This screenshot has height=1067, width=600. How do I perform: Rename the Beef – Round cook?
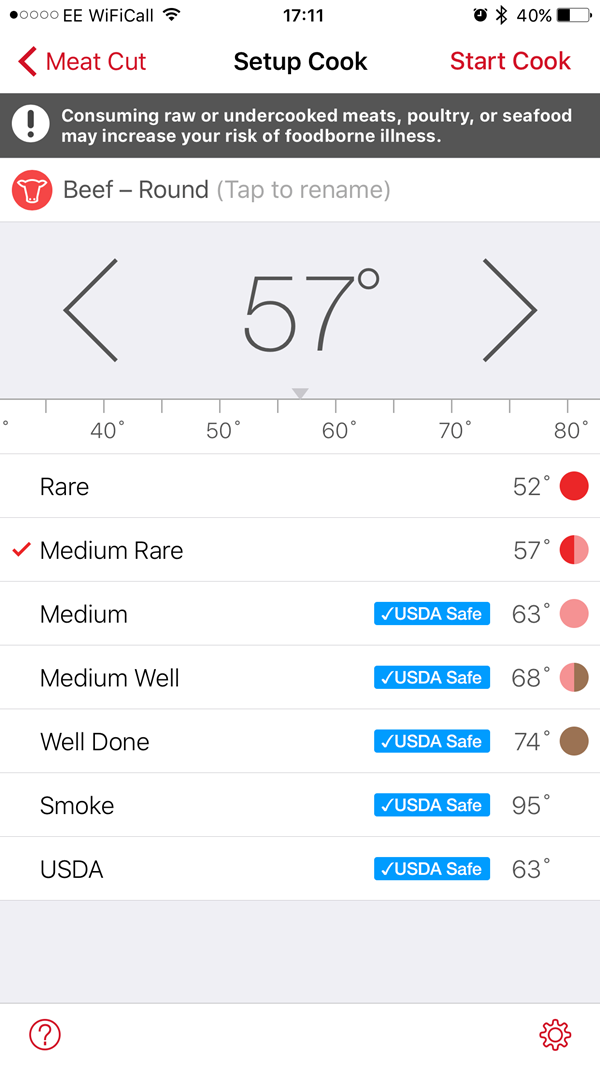[x=300, y=190]
